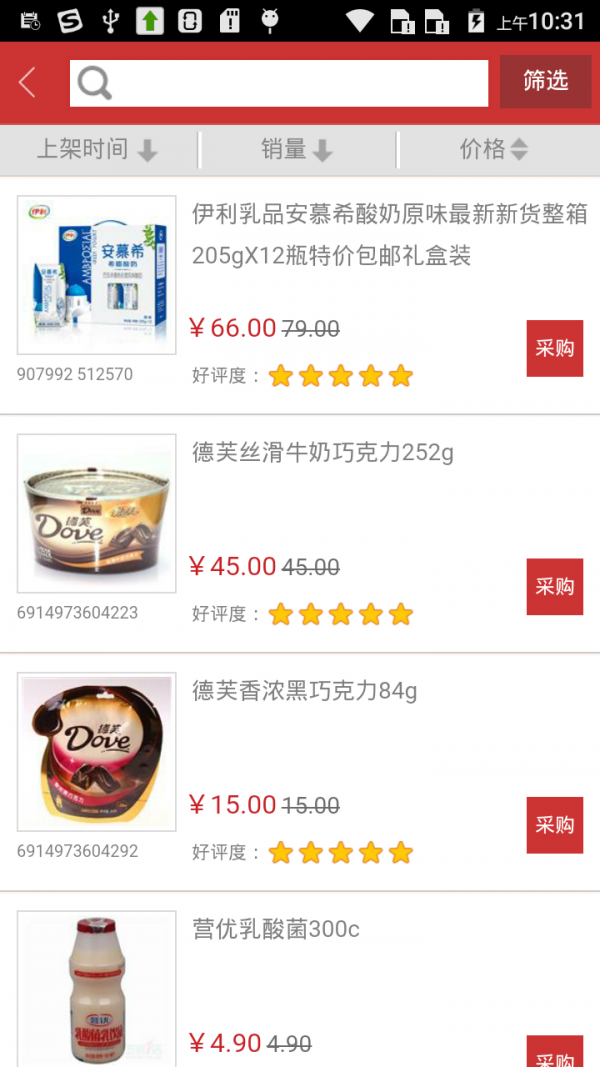Open the 德芙丝滑牛奶巧克力252g product image
Image resolution: width=600 pixels, height=1067 pixels.
(97, 513)
